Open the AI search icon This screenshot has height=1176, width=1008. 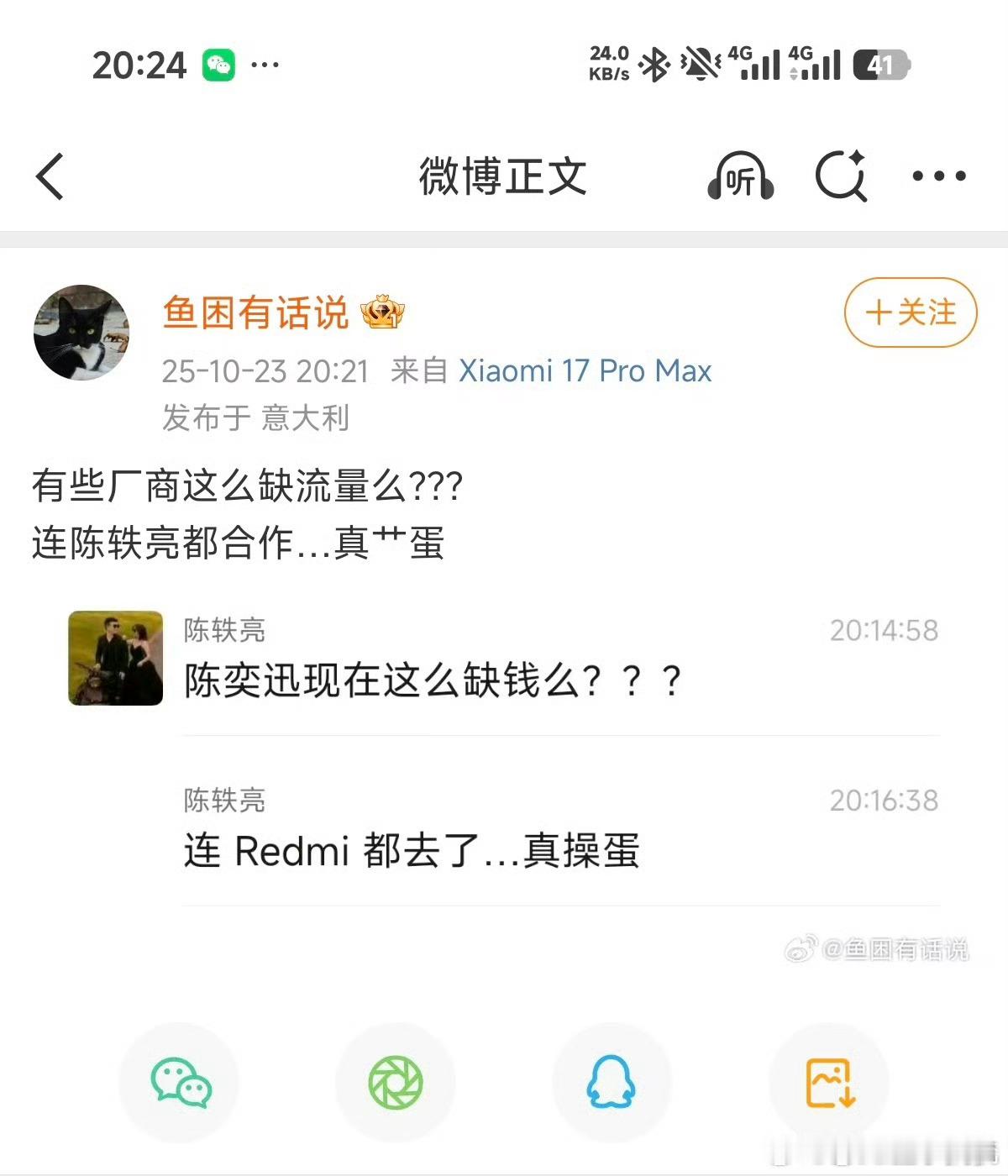[x=841, y=176]
